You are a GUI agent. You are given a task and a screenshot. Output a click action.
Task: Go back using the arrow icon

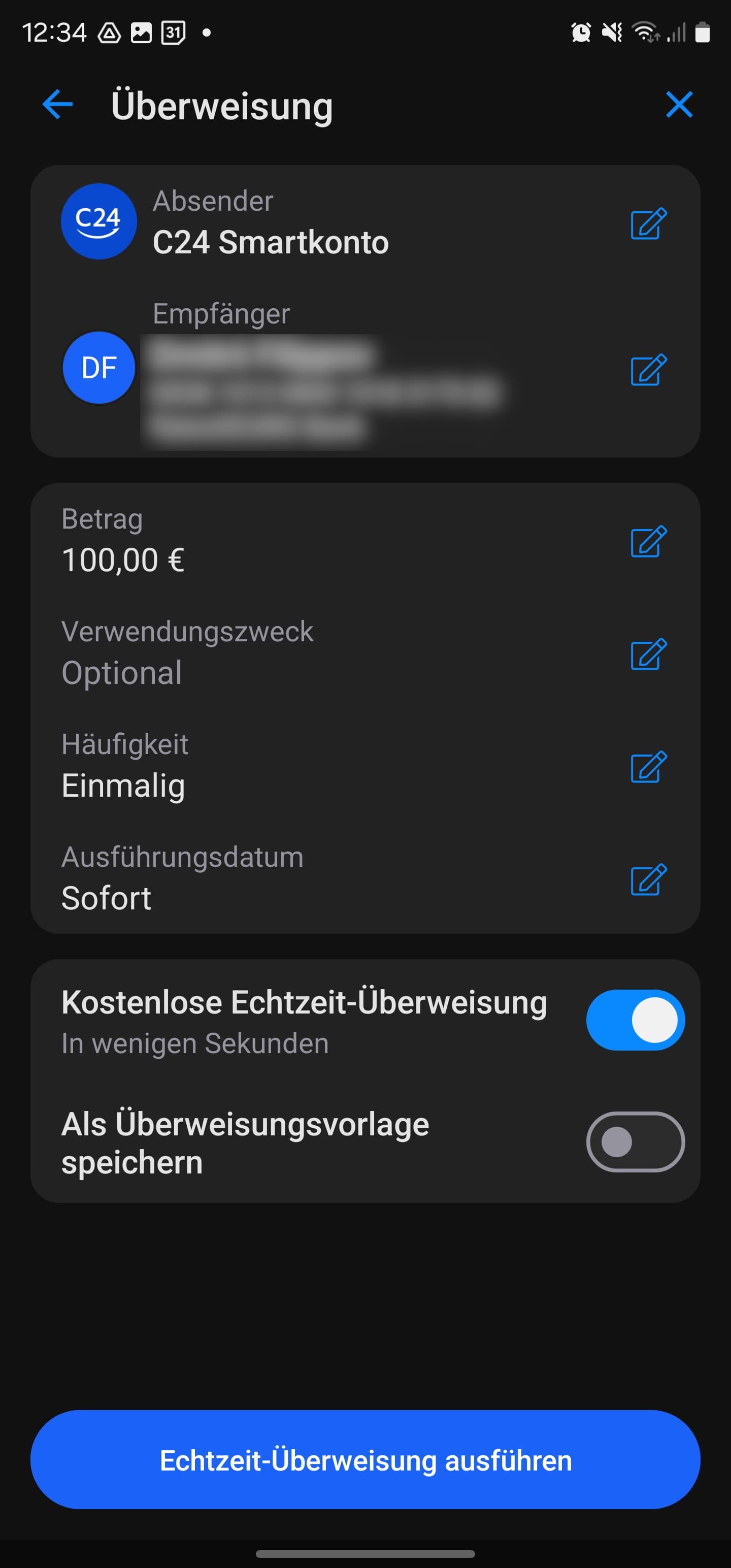(x=57, y=105)
